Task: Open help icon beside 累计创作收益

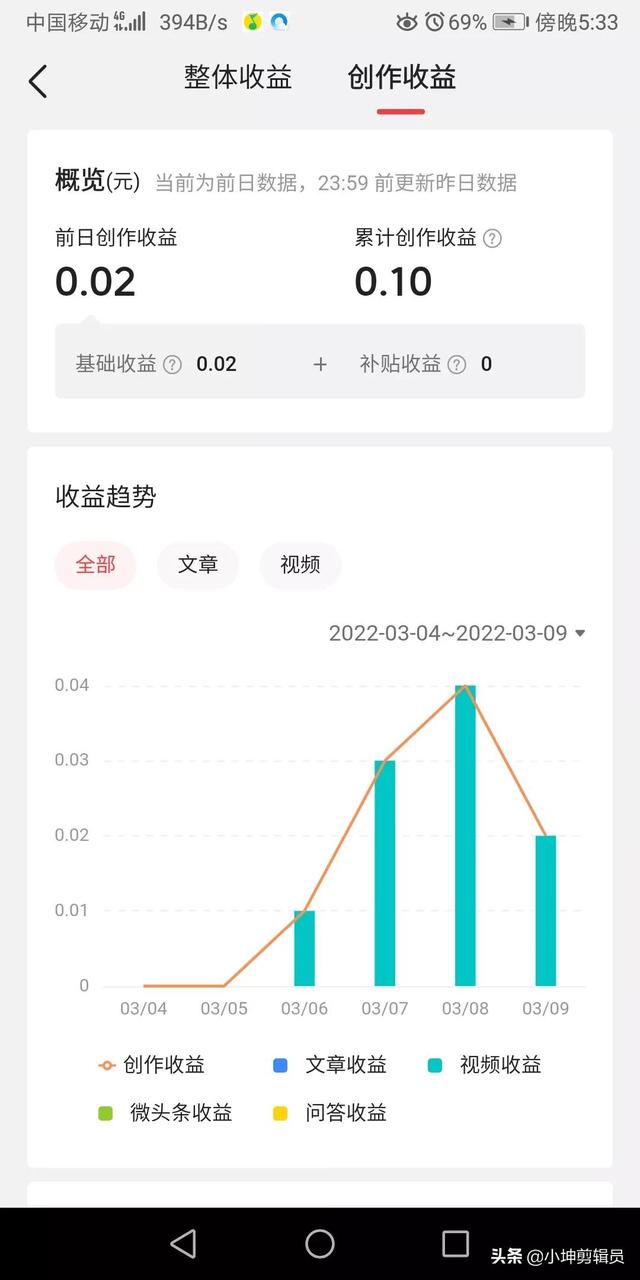Action: [x=492, y=238]
